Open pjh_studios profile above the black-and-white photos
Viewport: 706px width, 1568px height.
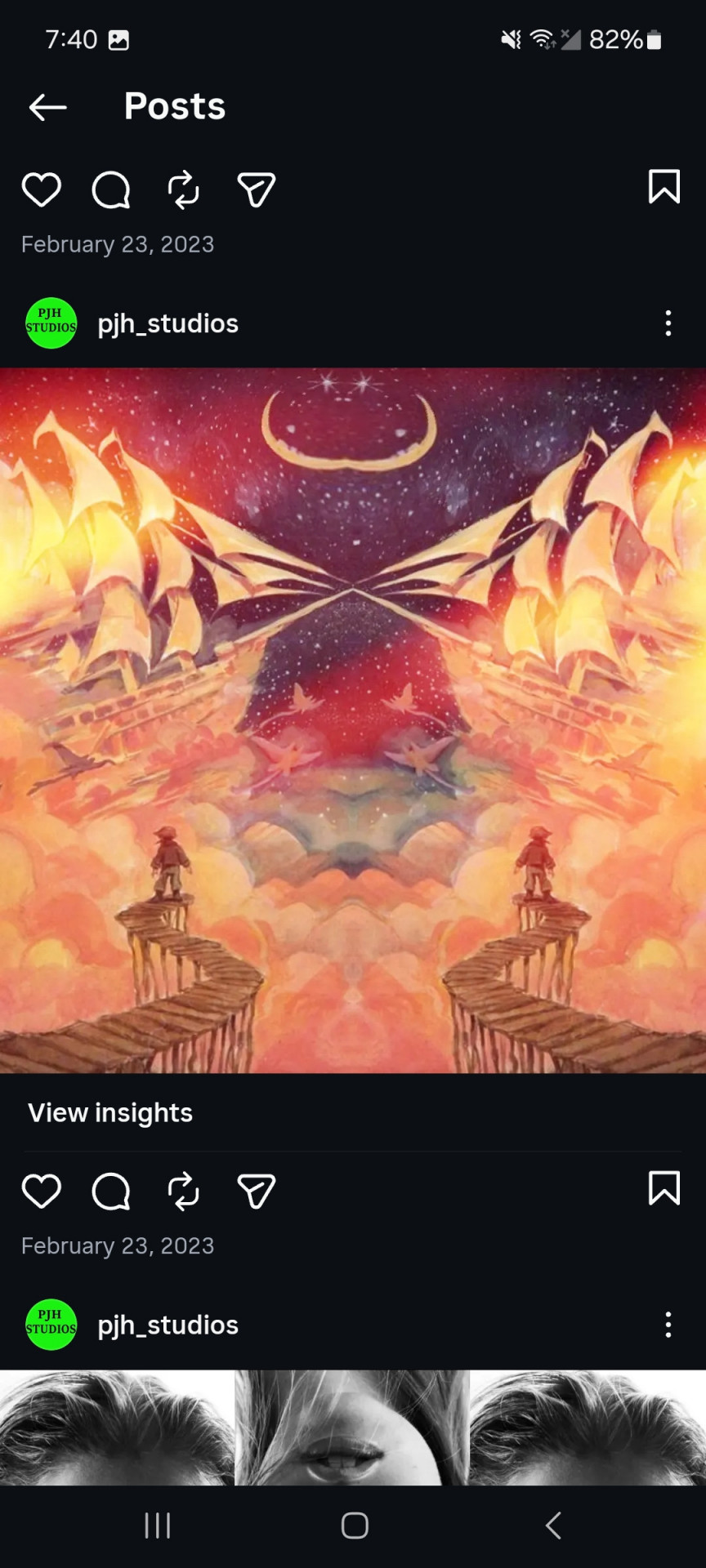(x=168, y=1325)
